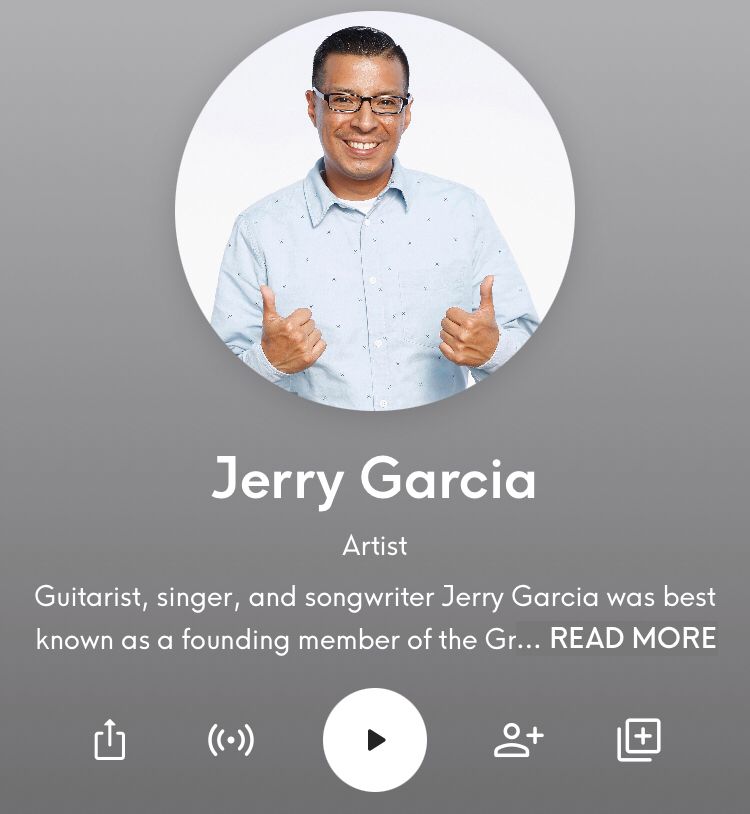Open Jerry Garcia's profile photo
The height and width of the screenshot is (814, 750).
pos(375,215)
